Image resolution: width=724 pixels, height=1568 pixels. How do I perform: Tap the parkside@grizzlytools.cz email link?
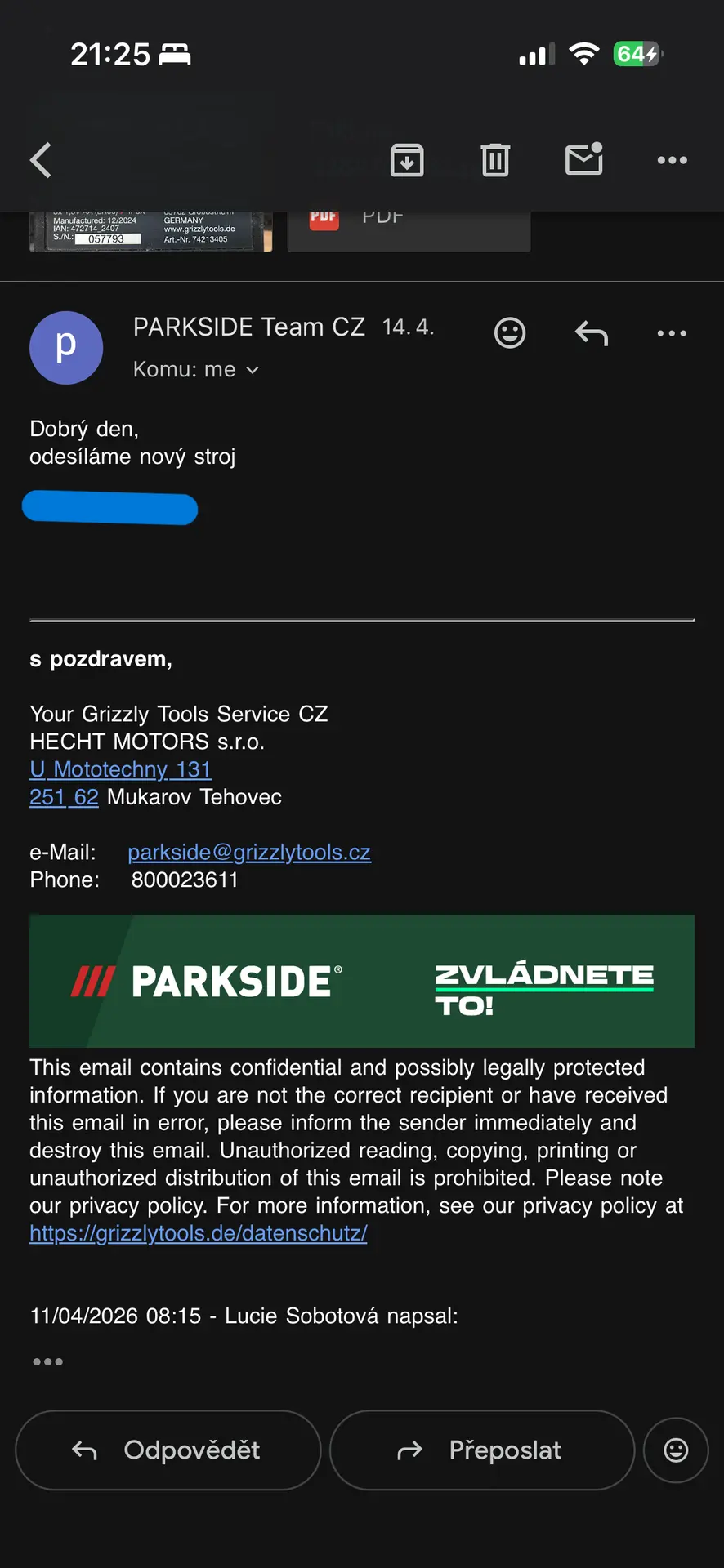(249, 853)
